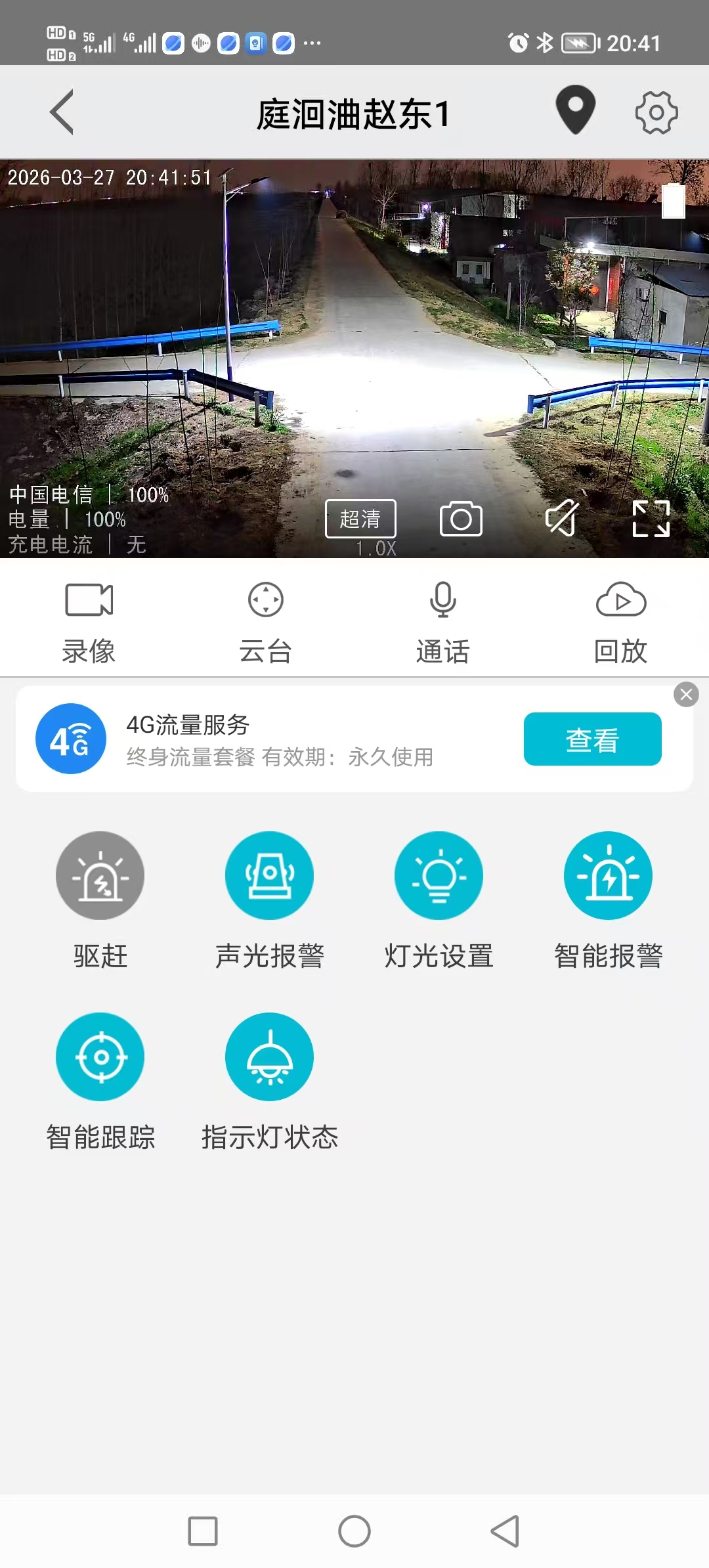Enter fullscreen video mode

click(651, 519)
